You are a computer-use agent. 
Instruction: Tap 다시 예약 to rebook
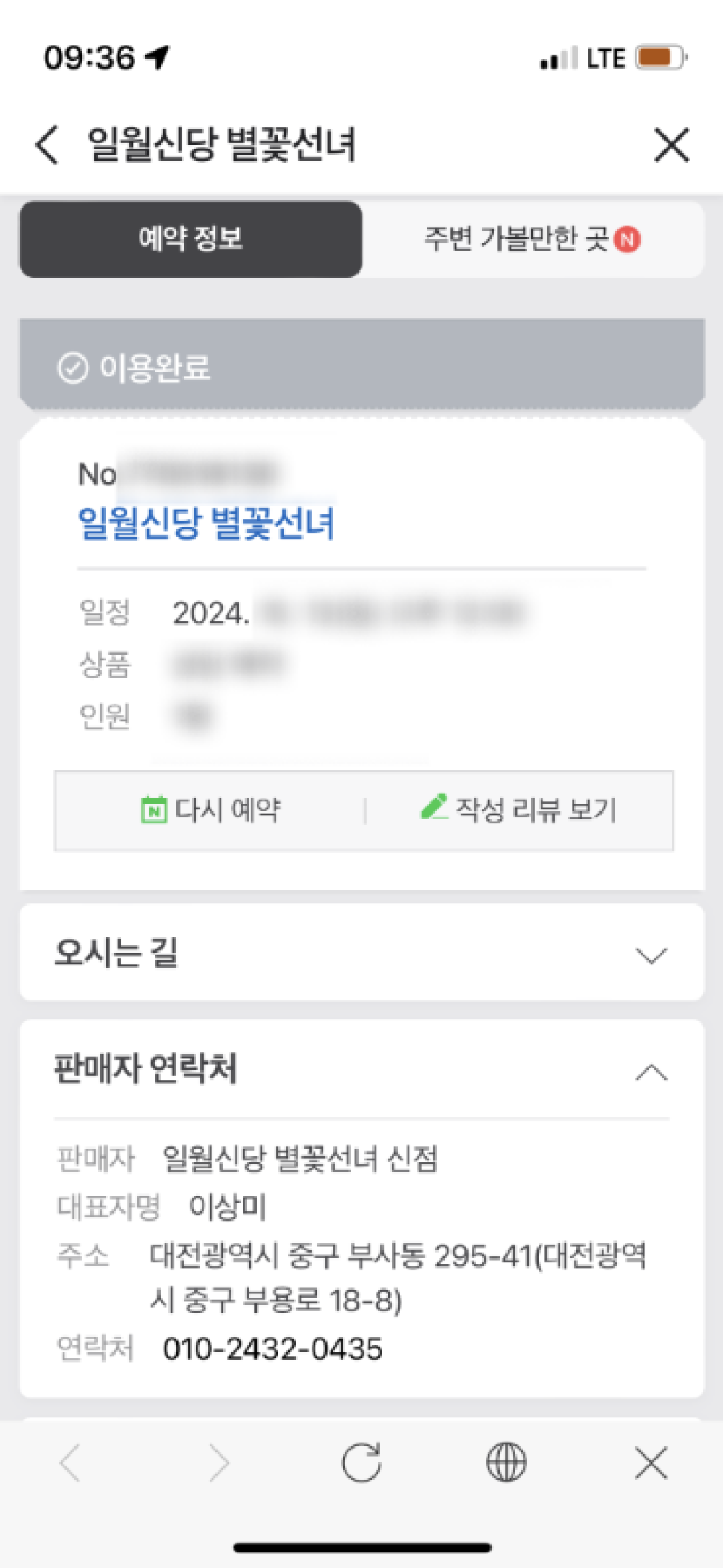pyautogui.click(x=210, y=810)
